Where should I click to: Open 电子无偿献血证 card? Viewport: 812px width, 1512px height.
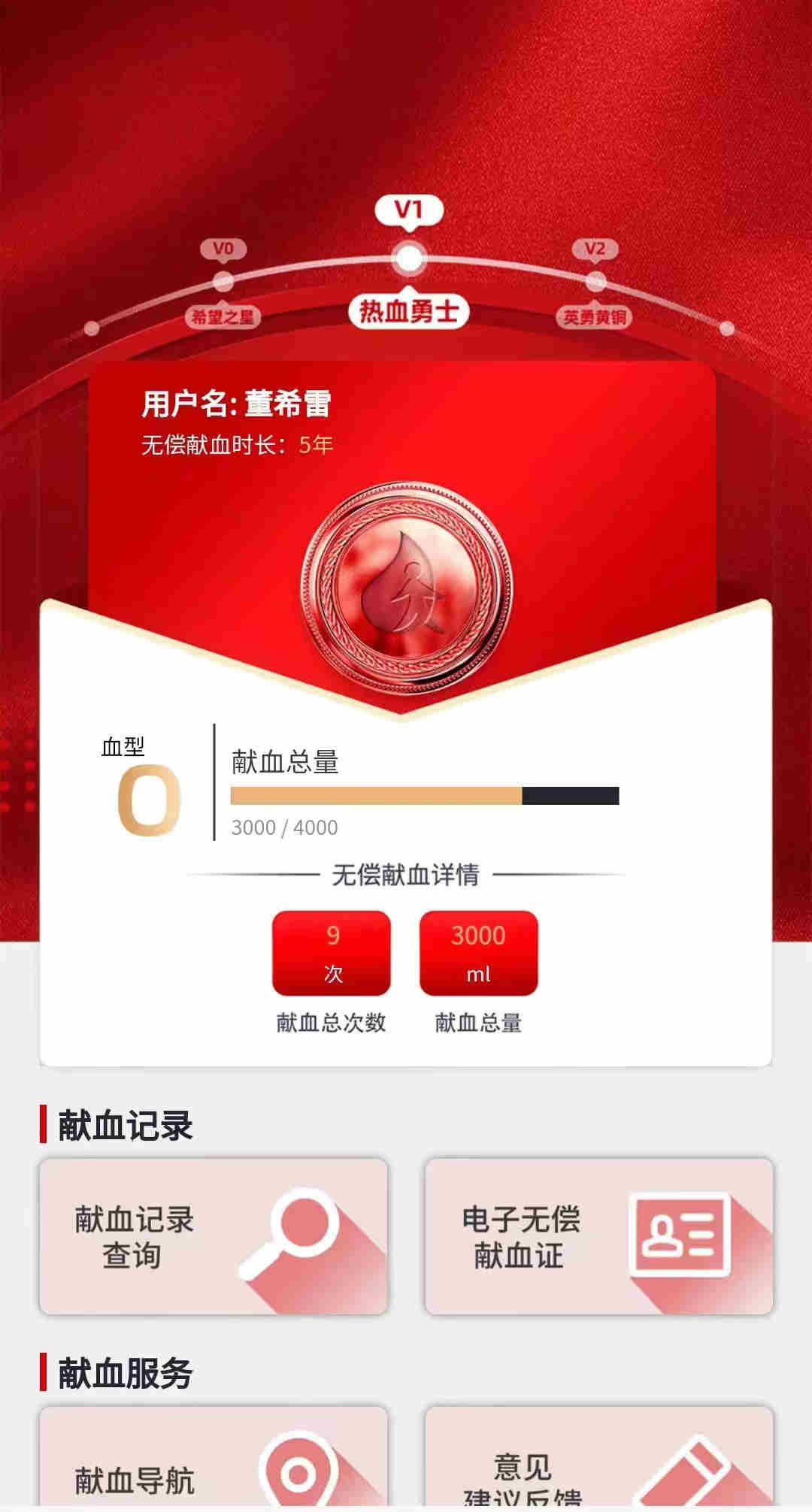click(598, 1236)
